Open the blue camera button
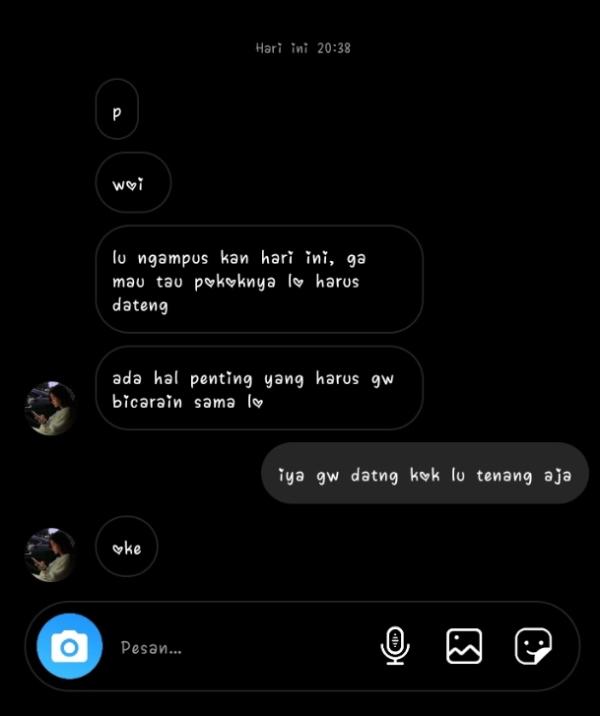Image resolution: width=600 pixels, height=716 pixels. coord(69,646)
